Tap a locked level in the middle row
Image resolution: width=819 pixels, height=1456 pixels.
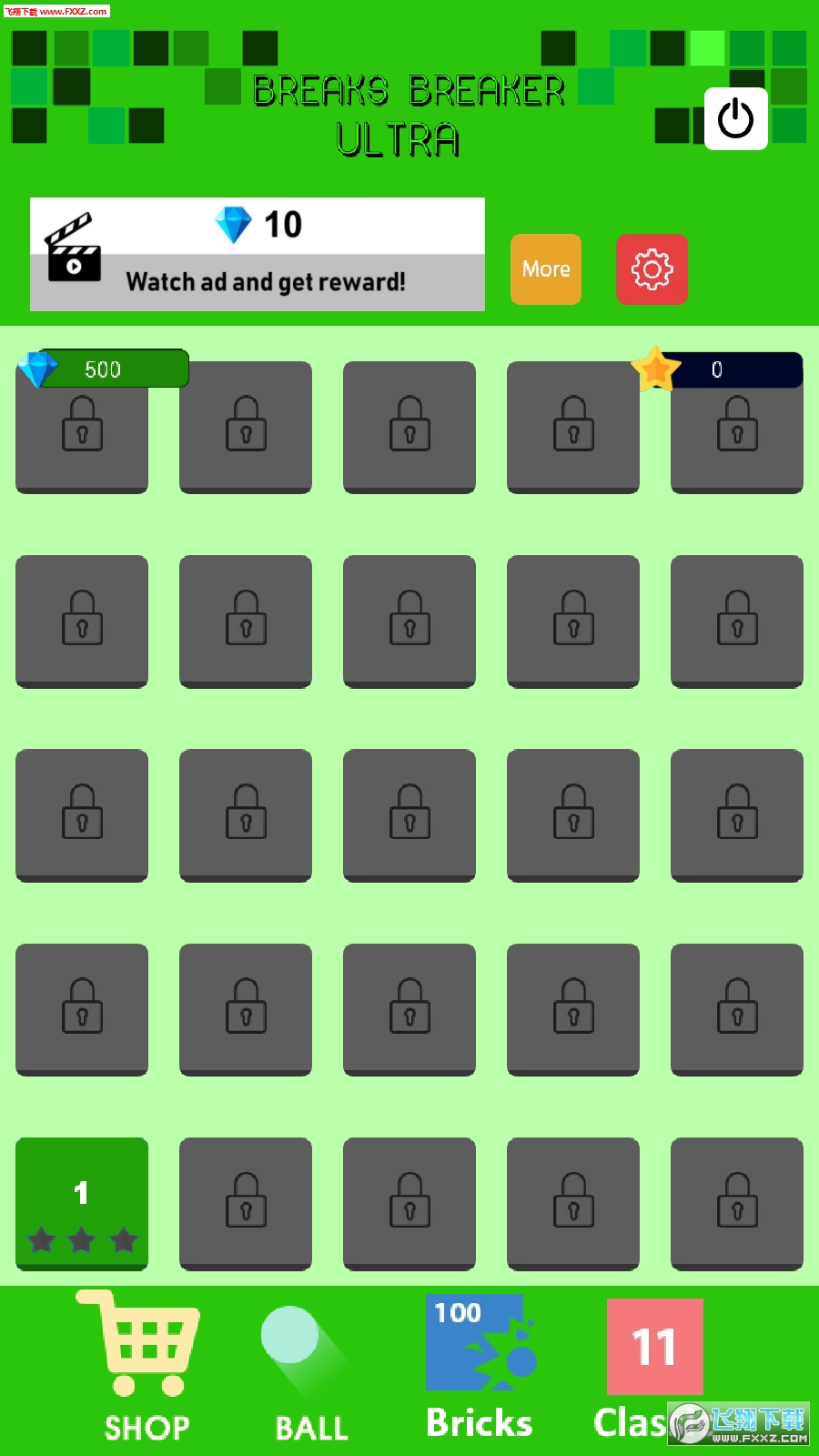tap(409, 815)
